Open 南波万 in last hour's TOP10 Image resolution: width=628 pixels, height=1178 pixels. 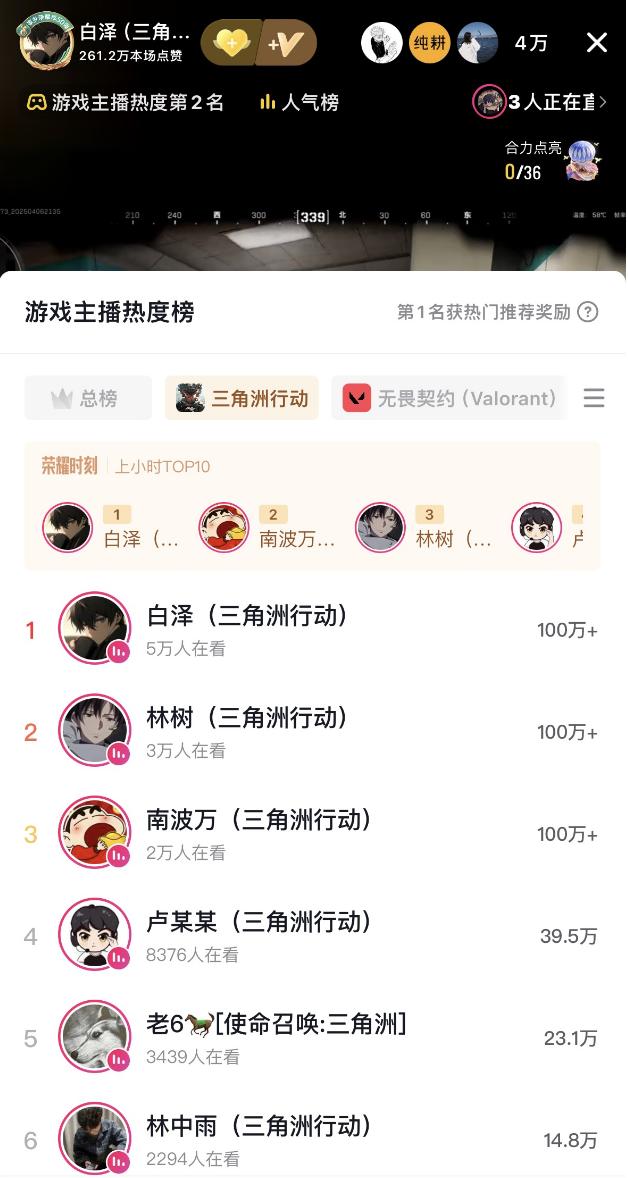(x=268, y=528)
